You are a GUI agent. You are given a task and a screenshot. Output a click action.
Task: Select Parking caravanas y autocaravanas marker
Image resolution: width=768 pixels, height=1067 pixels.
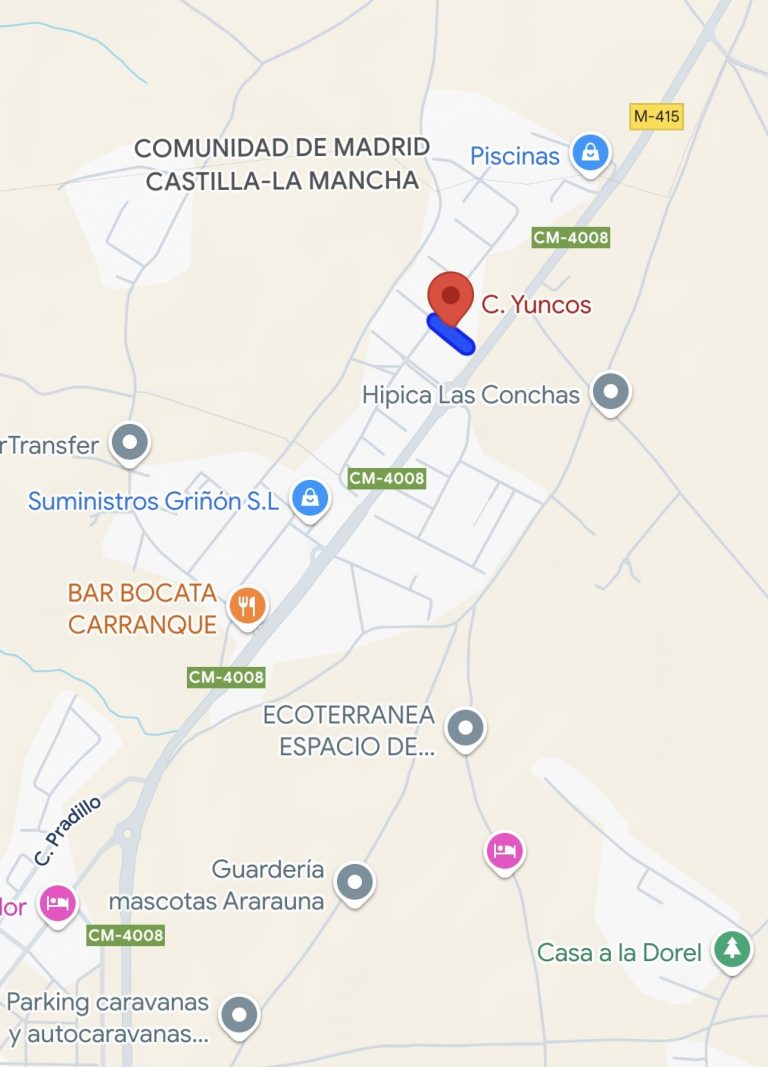239,1015
